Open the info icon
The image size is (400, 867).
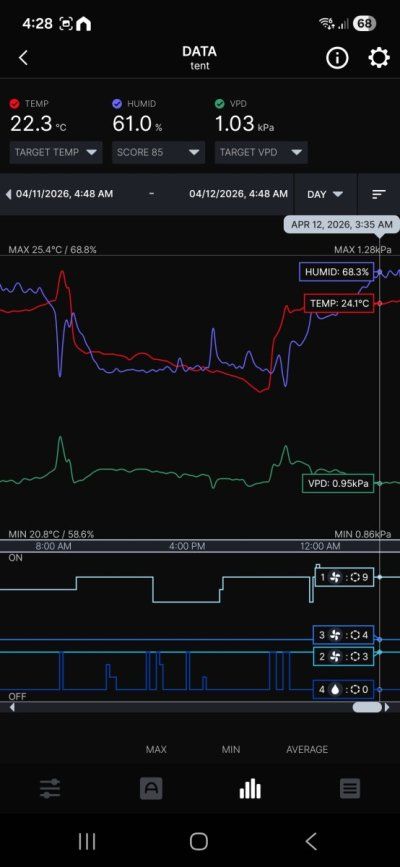(337, 58)
